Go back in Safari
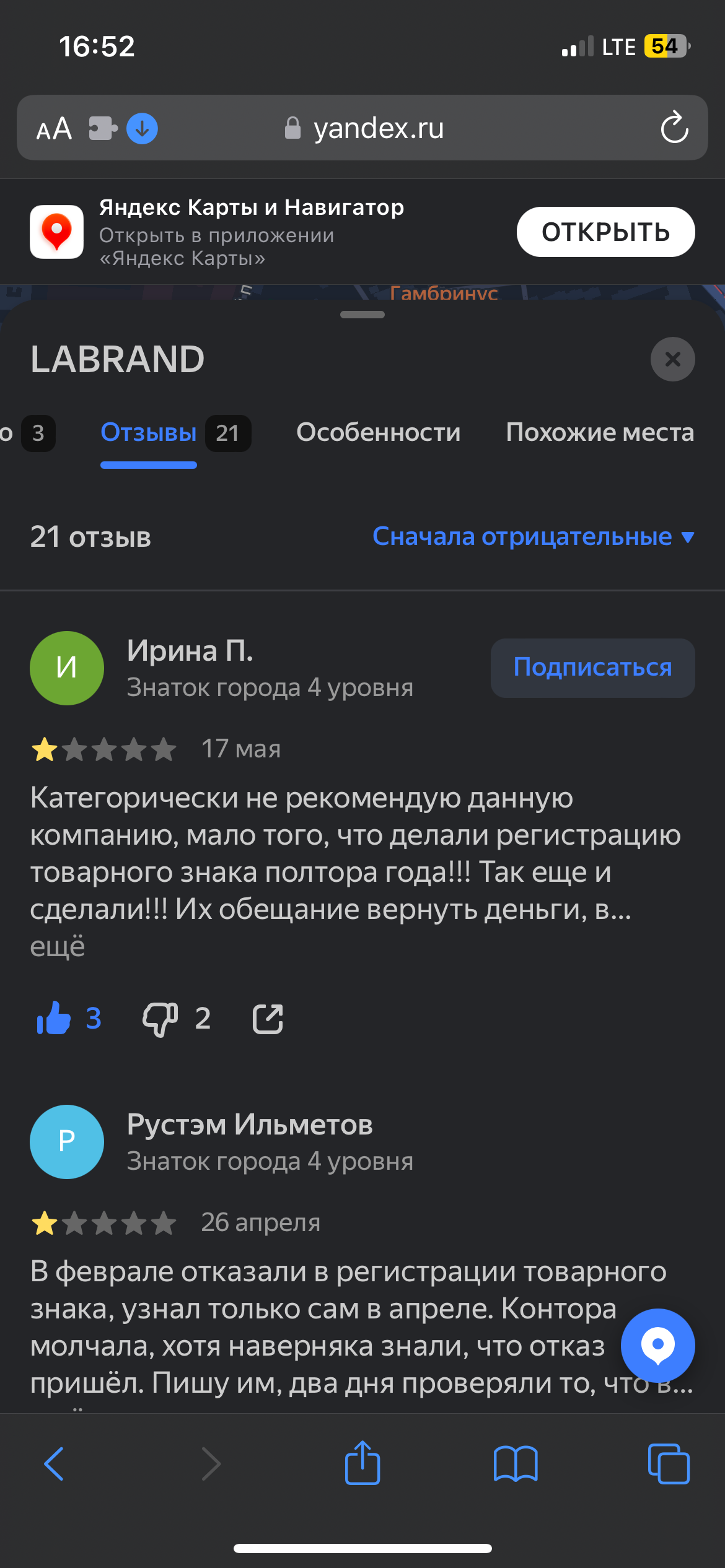725x1568 pixels. 54,1464
